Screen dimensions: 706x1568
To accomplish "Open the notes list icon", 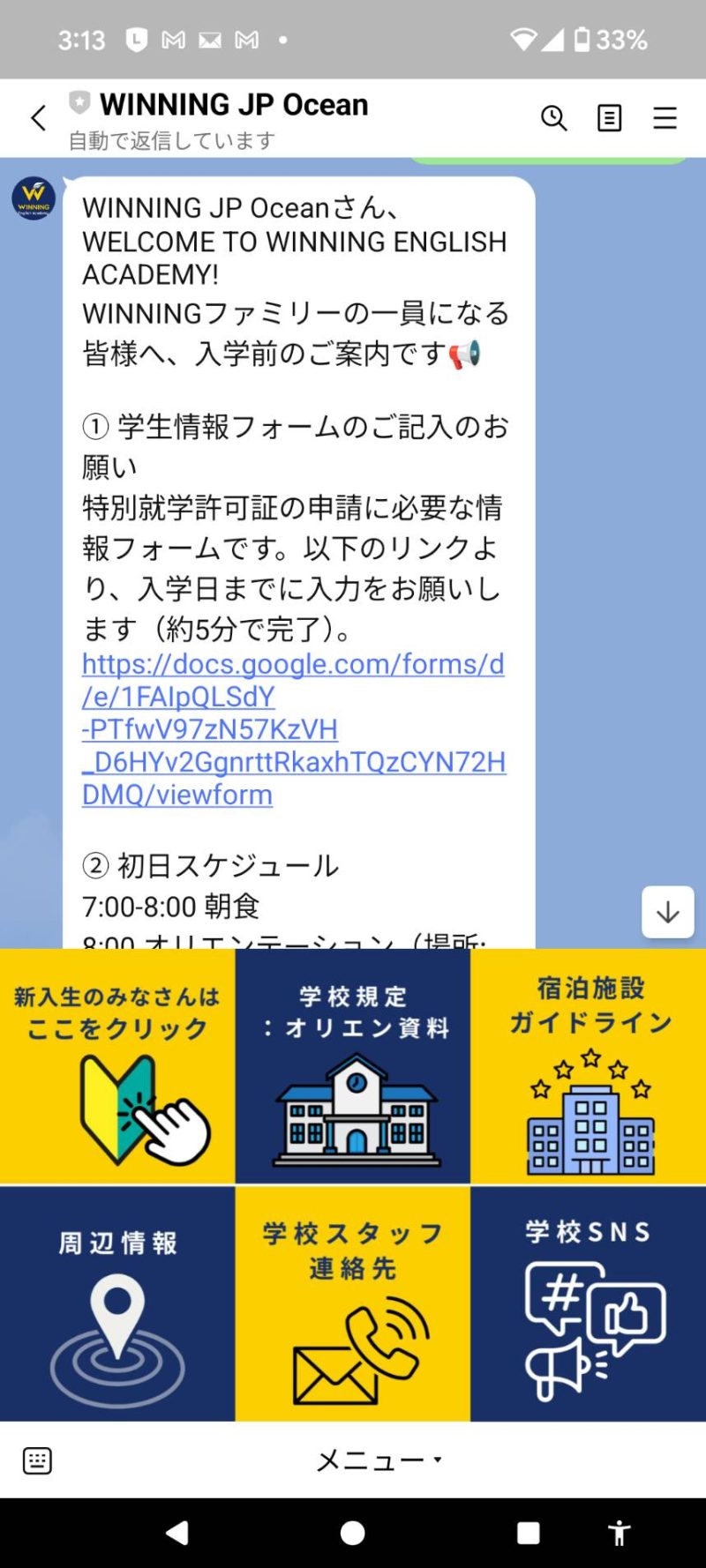I will (609, 118).
